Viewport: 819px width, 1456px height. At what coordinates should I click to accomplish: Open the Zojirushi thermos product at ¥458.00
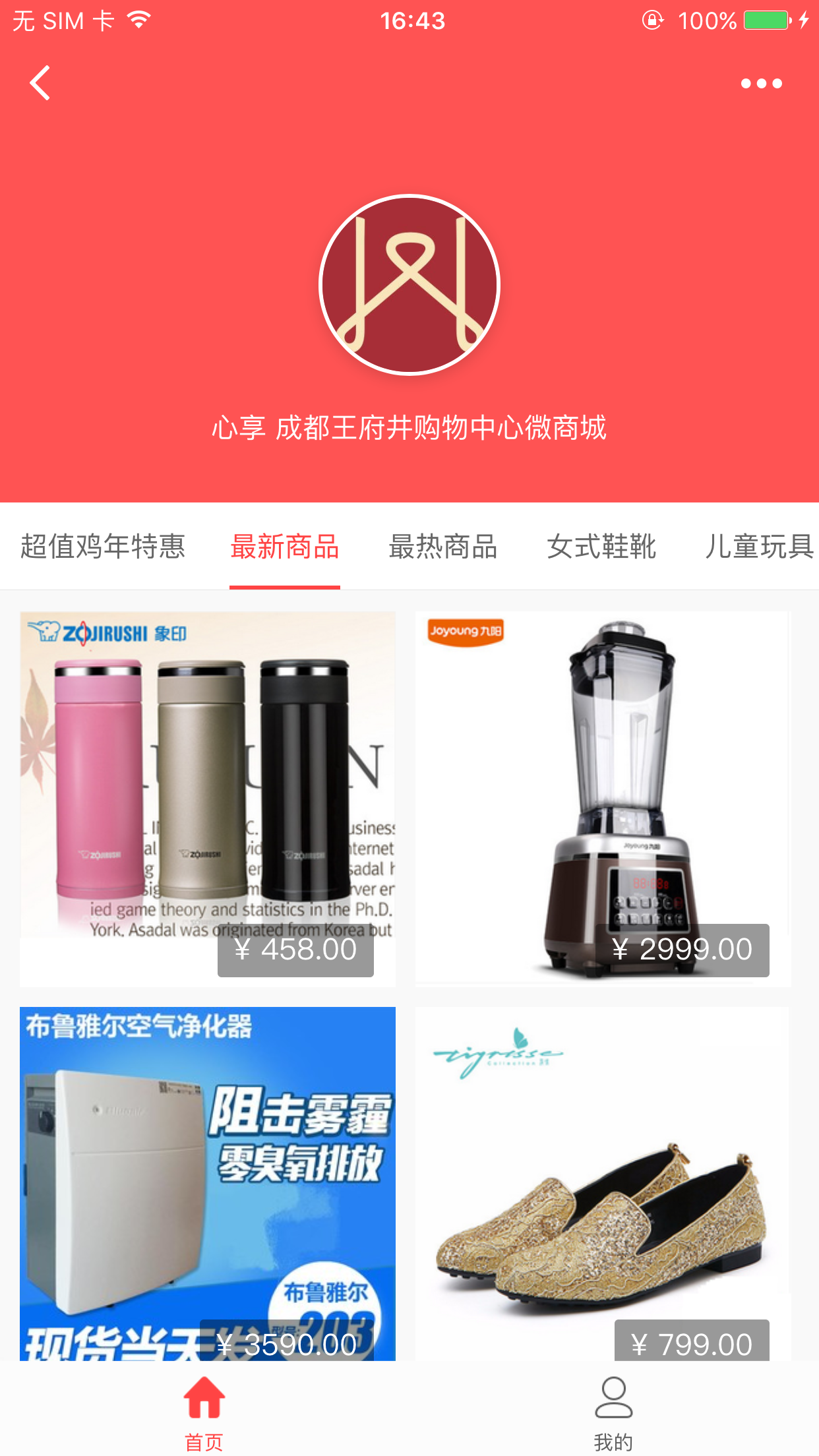208,798
